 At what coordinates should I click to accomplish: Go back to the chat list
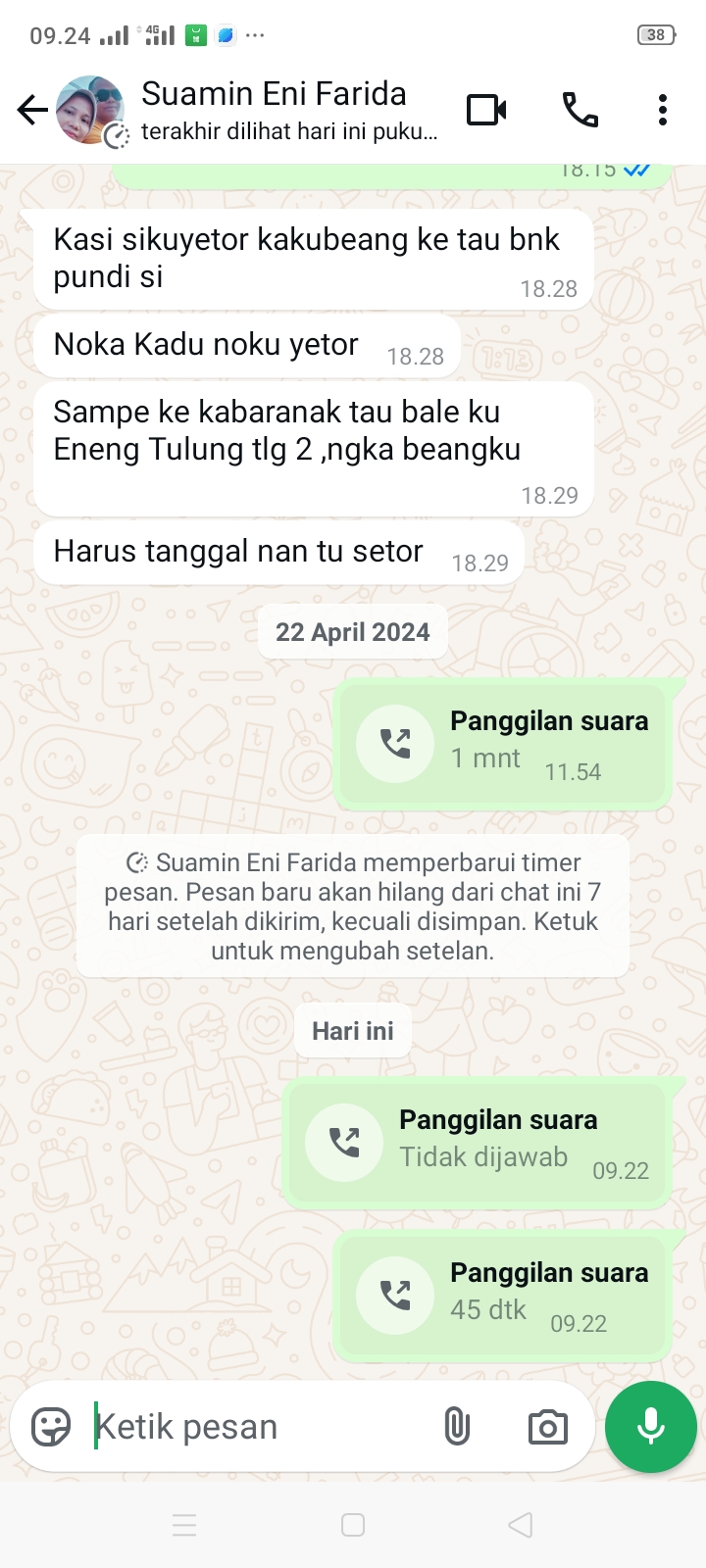coord(32,110)
